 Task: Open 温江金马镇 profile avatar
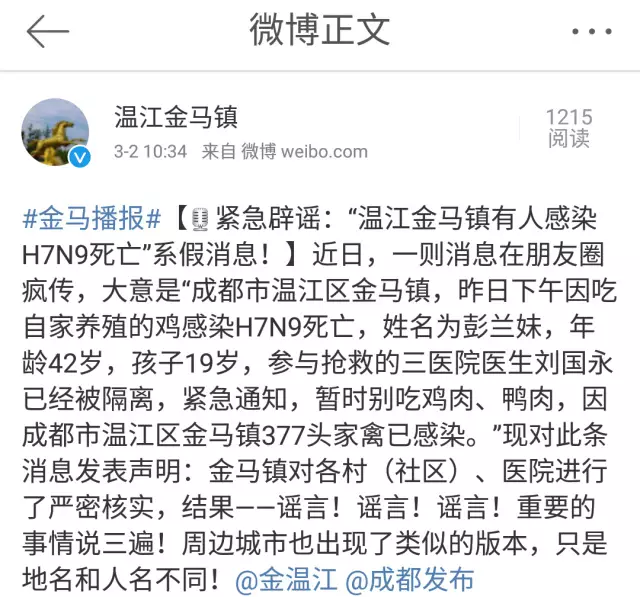click(56, 132)
